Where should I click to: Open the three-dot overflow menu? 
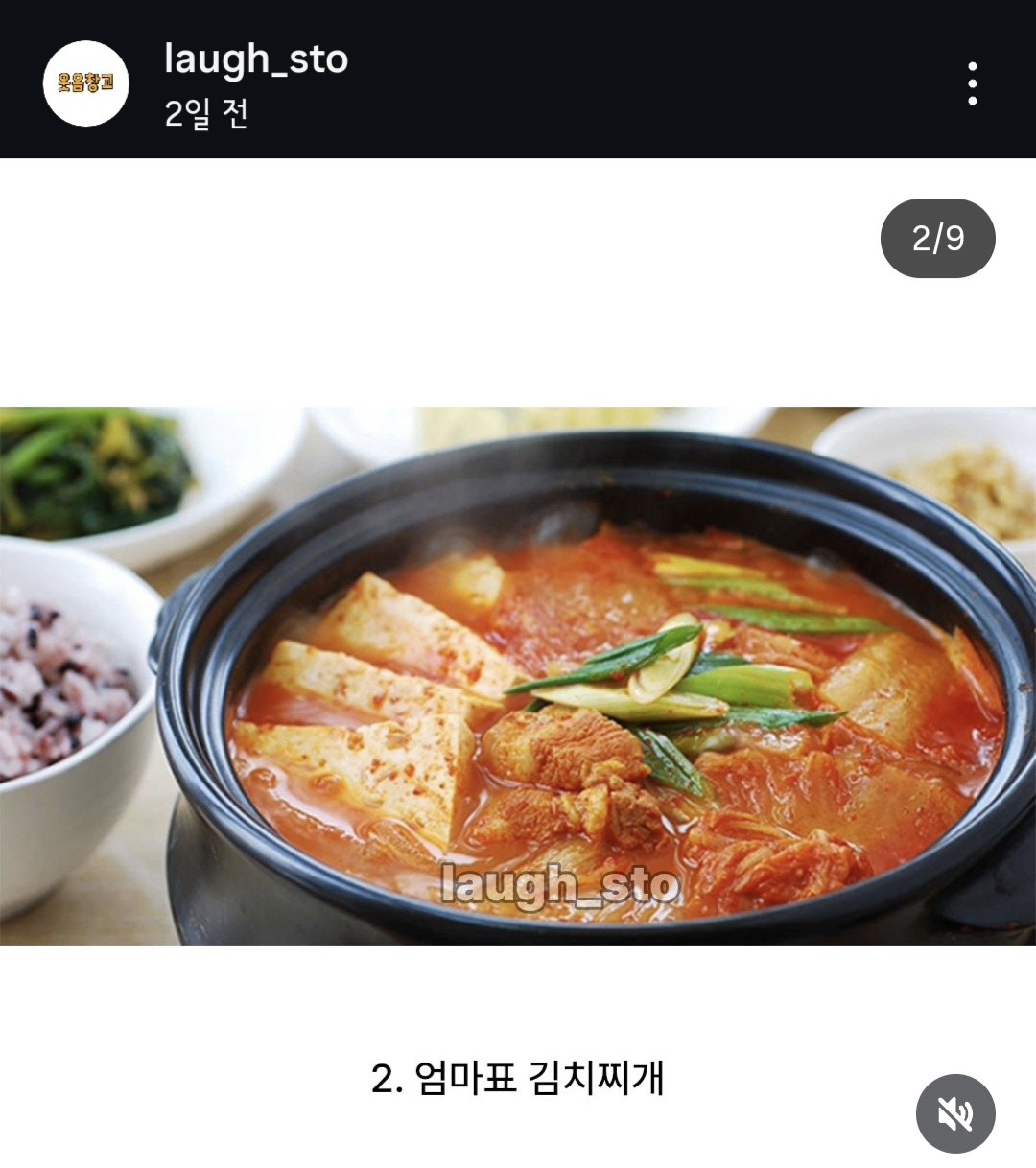[x=972, y=83]
